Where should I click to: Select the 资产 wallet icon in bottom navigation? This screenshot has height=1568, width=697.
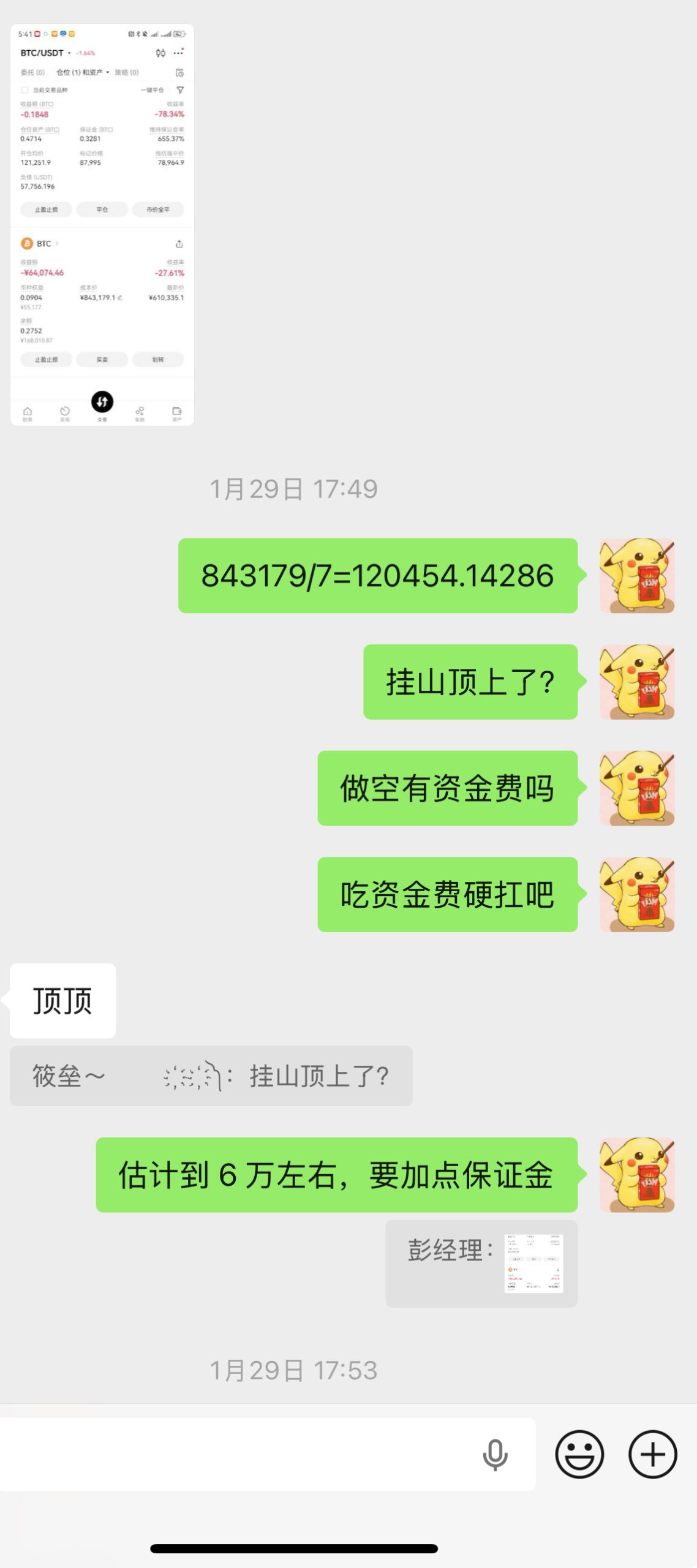pos(177,410)
